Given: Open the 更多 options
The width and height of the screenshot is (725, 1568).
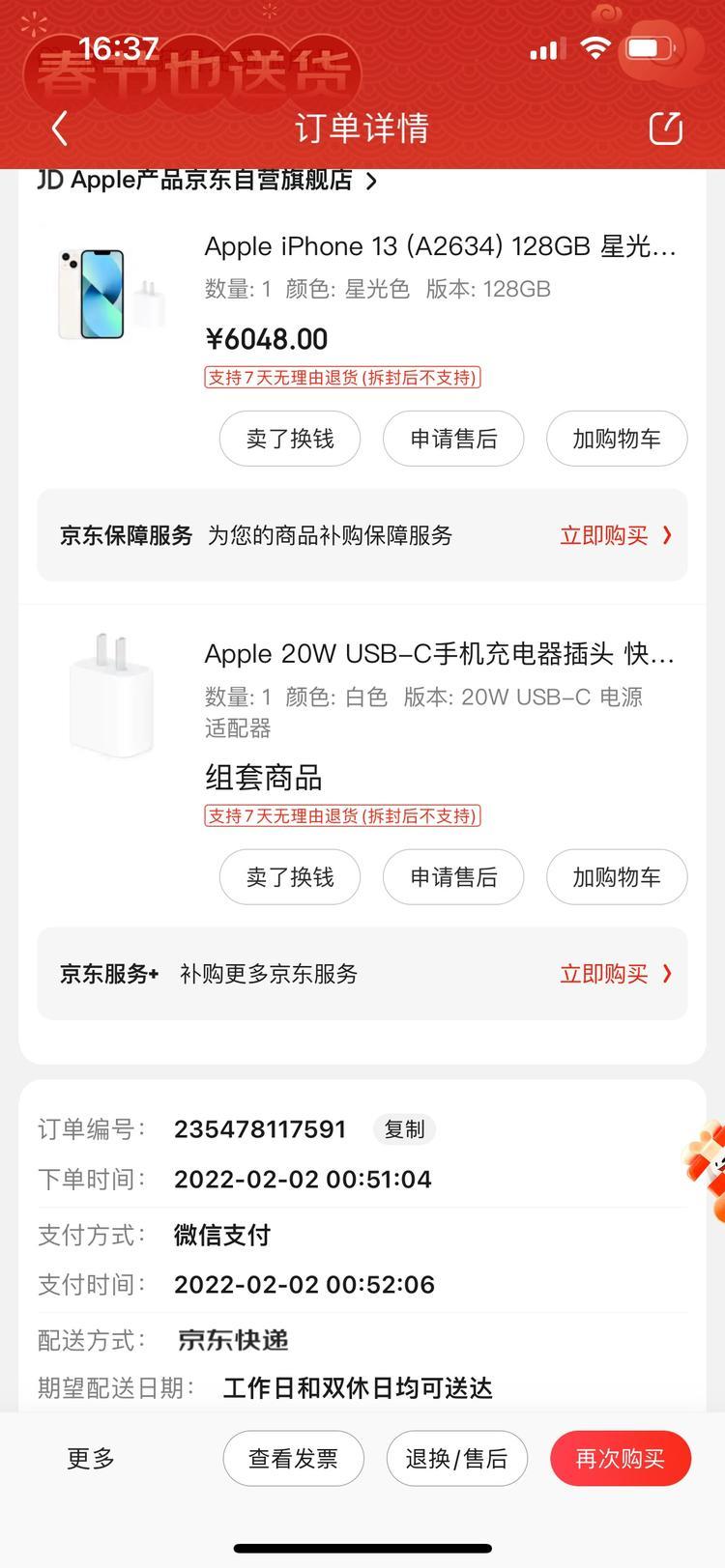Looking at the screenshot, I should [91, 1459].
